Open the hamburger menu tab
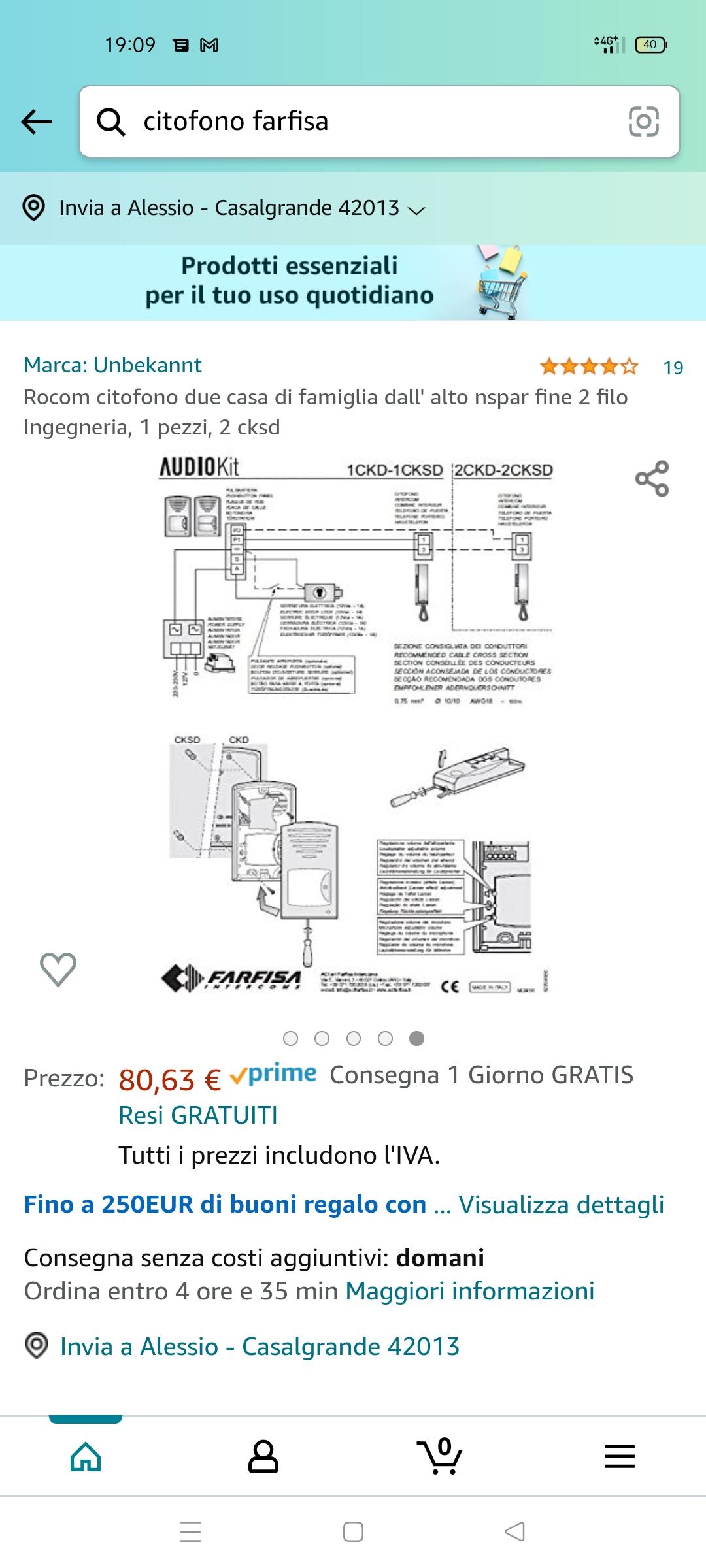Image resolution: width=706 pixels, height=1568 pixels. click(619, 1456)
